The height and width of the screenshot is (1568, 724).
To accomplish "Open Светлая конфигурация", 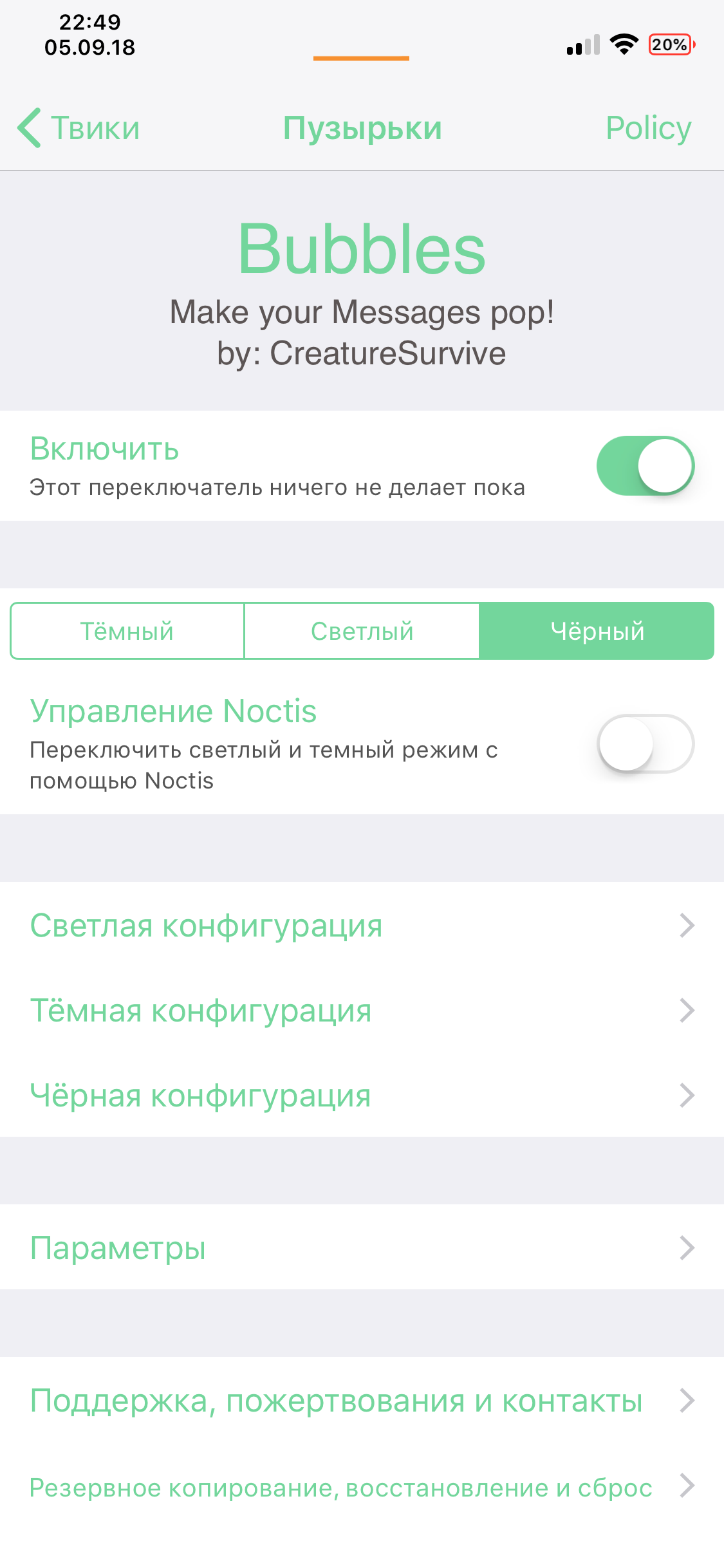I will [x=362, y=926].
